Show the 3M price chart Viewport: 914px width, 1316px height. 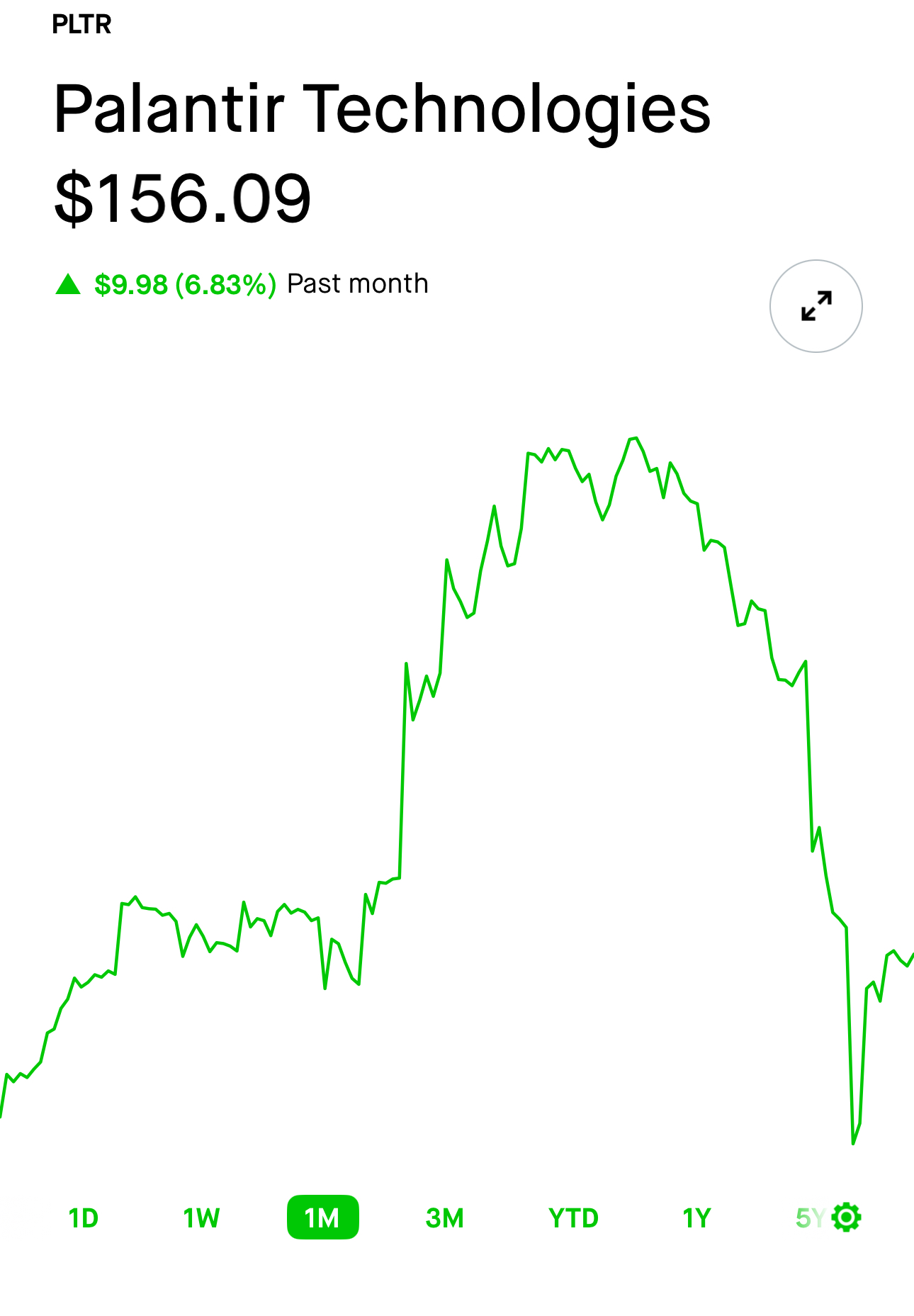[x=444, y=1218]
